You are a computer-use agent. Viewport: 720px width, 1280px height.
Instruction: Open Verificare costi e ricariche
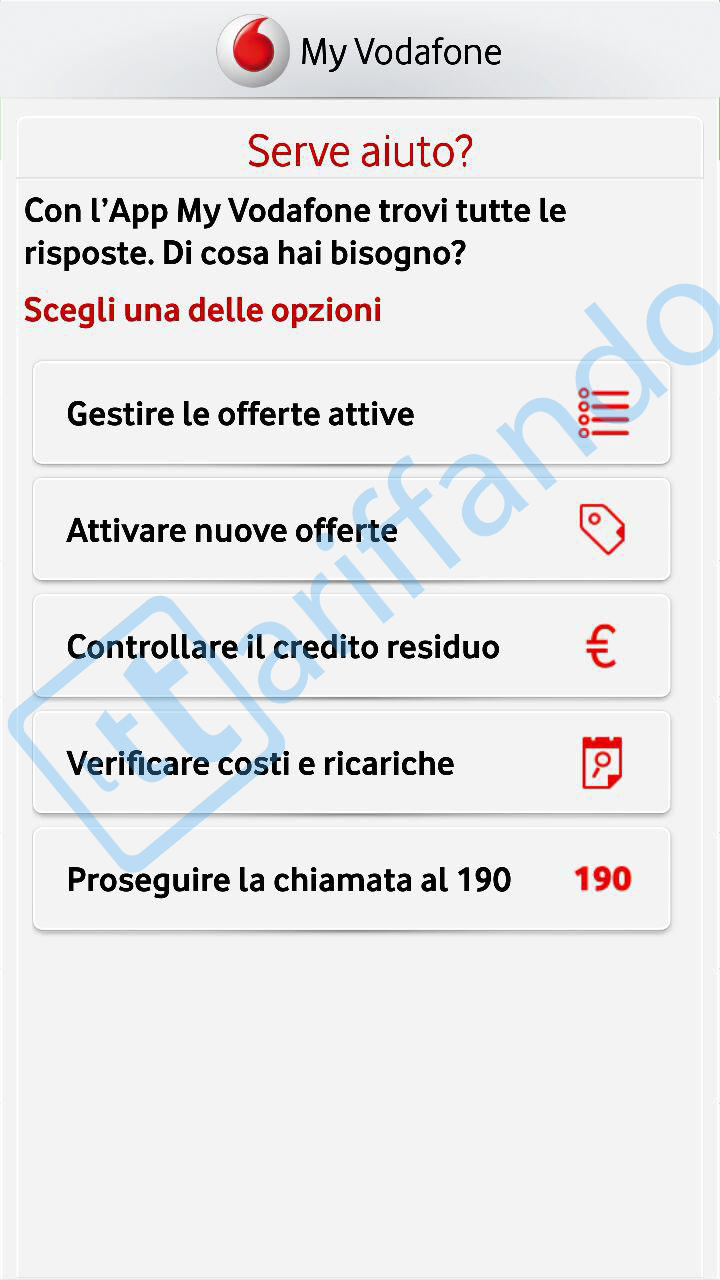351,763
